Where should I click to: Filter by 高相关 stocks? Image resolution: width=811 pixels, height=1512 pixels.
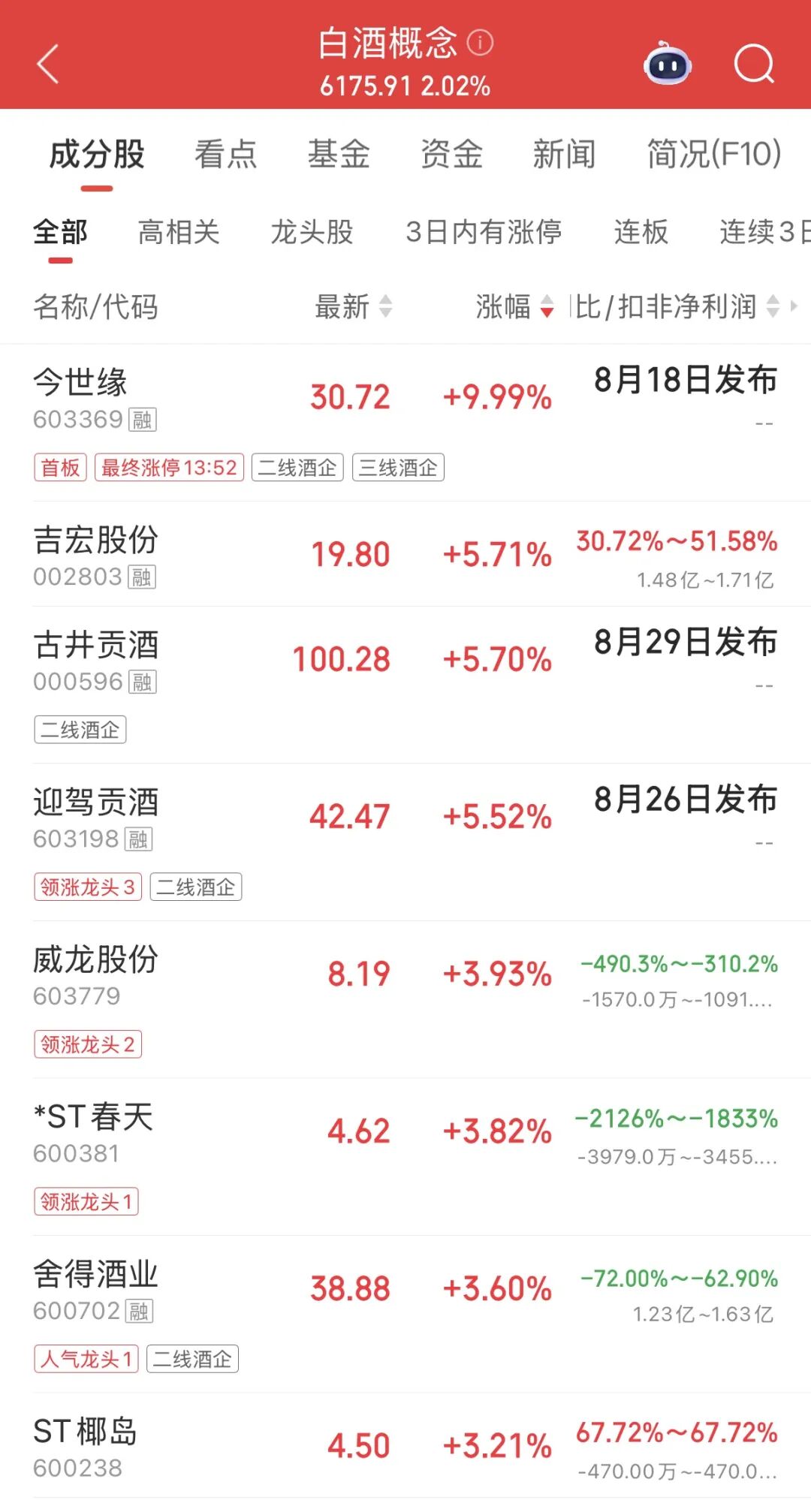pos(179,232)
